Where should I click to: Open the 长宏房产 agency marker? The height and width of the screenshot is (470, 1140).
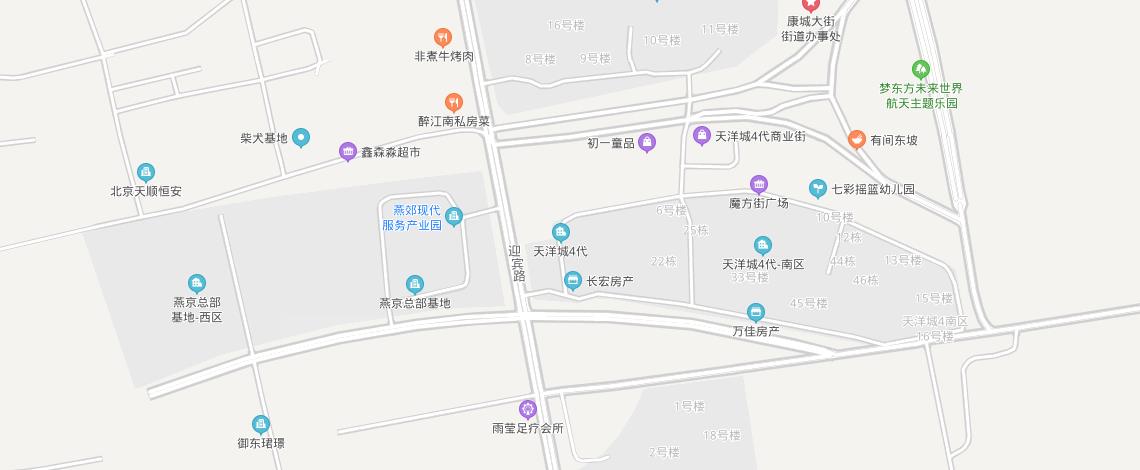pos(573,281)
